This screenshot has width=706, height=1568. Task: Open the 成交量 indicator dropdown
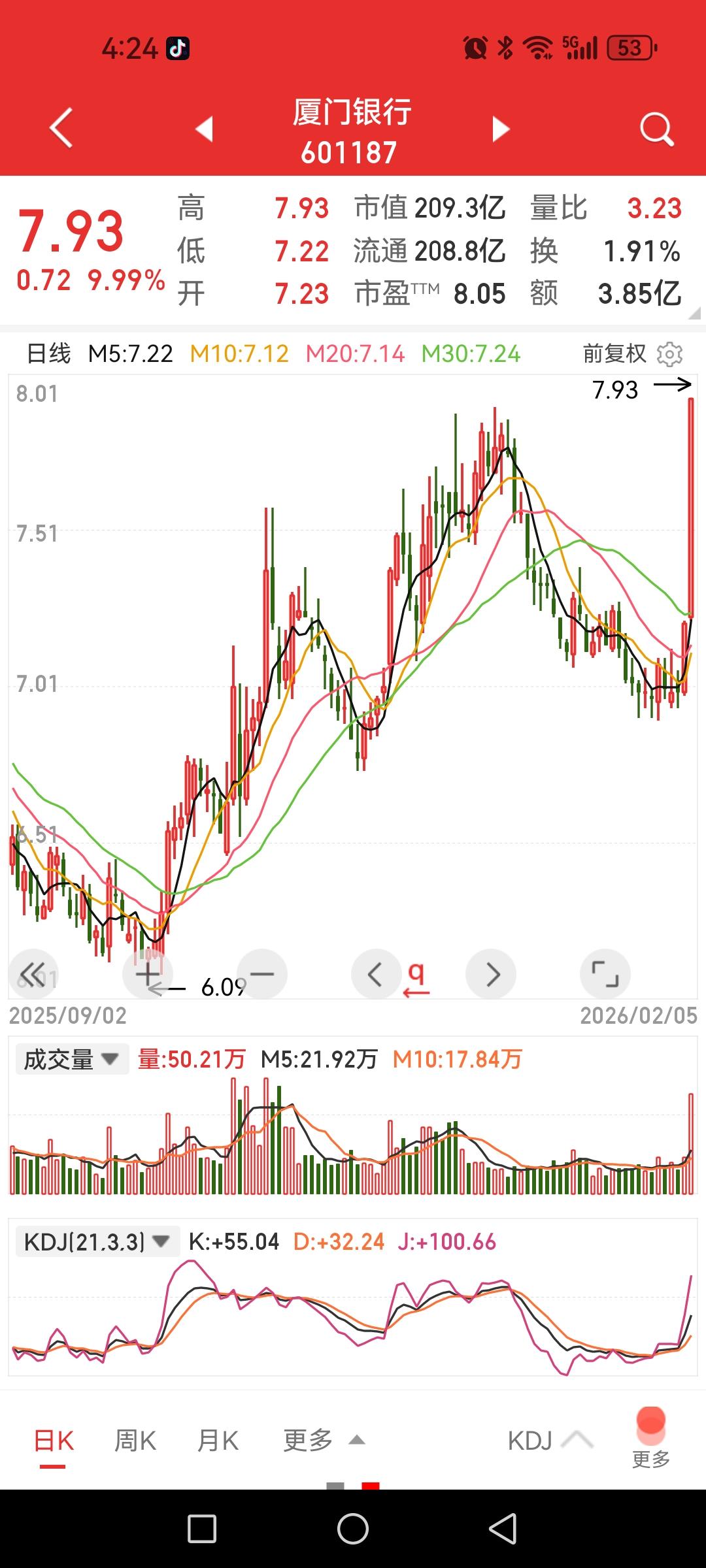coord(72,1057)
